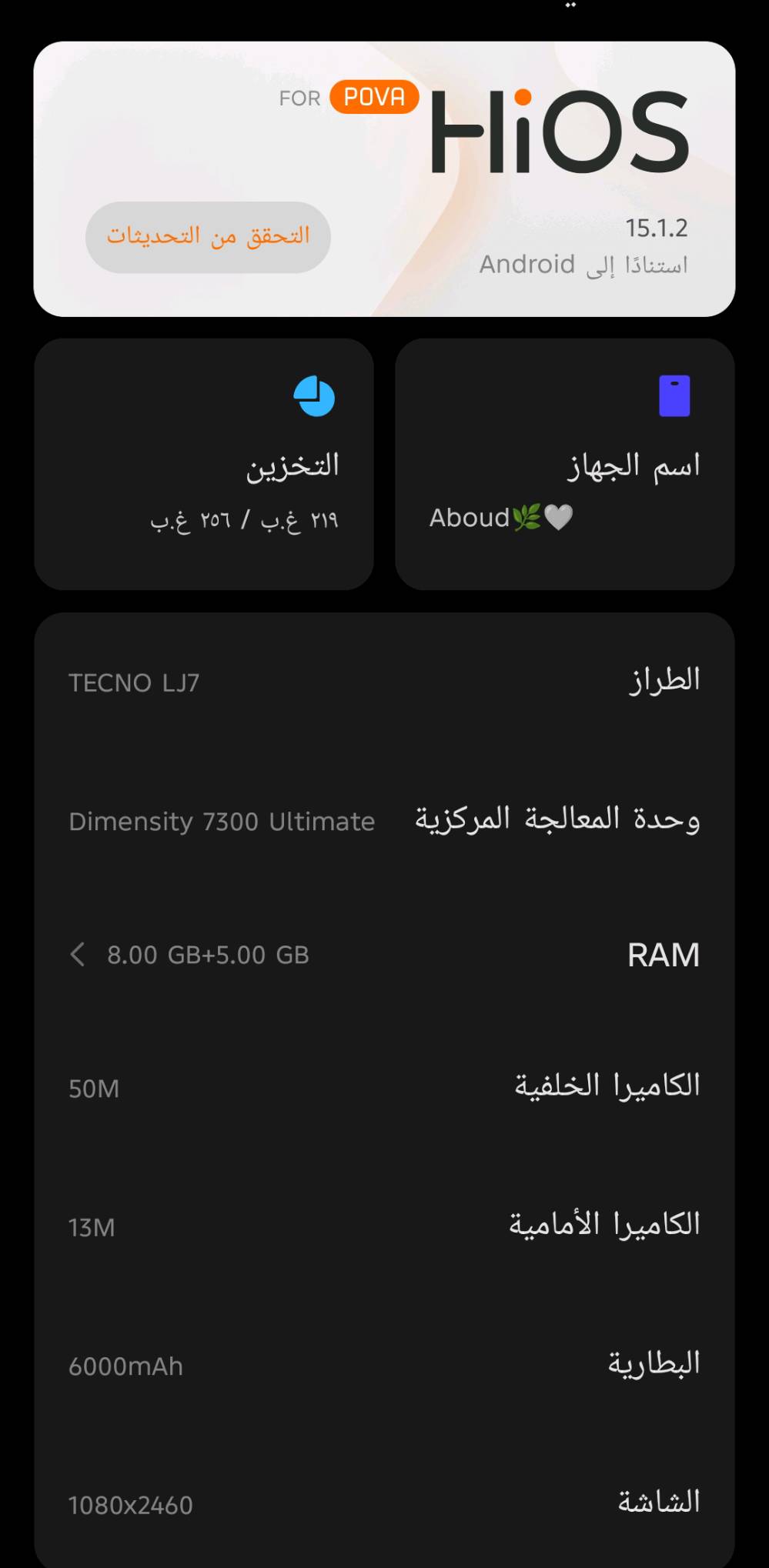Click the HiOS version 15.1.2 label
Screen dimensions: 769x1568
[657, 228]
